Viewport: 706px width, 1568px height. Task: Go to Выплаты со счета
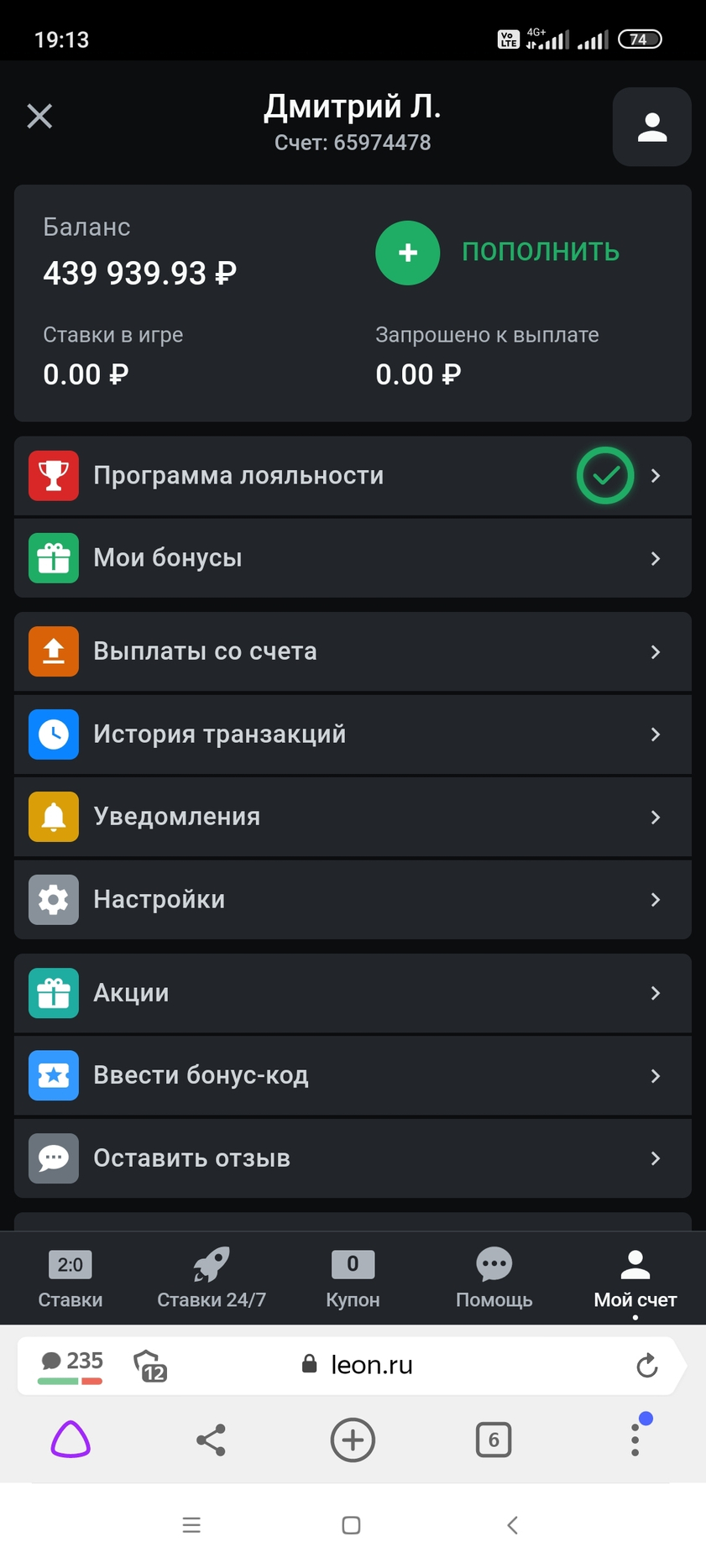click(x=353, y=651)
